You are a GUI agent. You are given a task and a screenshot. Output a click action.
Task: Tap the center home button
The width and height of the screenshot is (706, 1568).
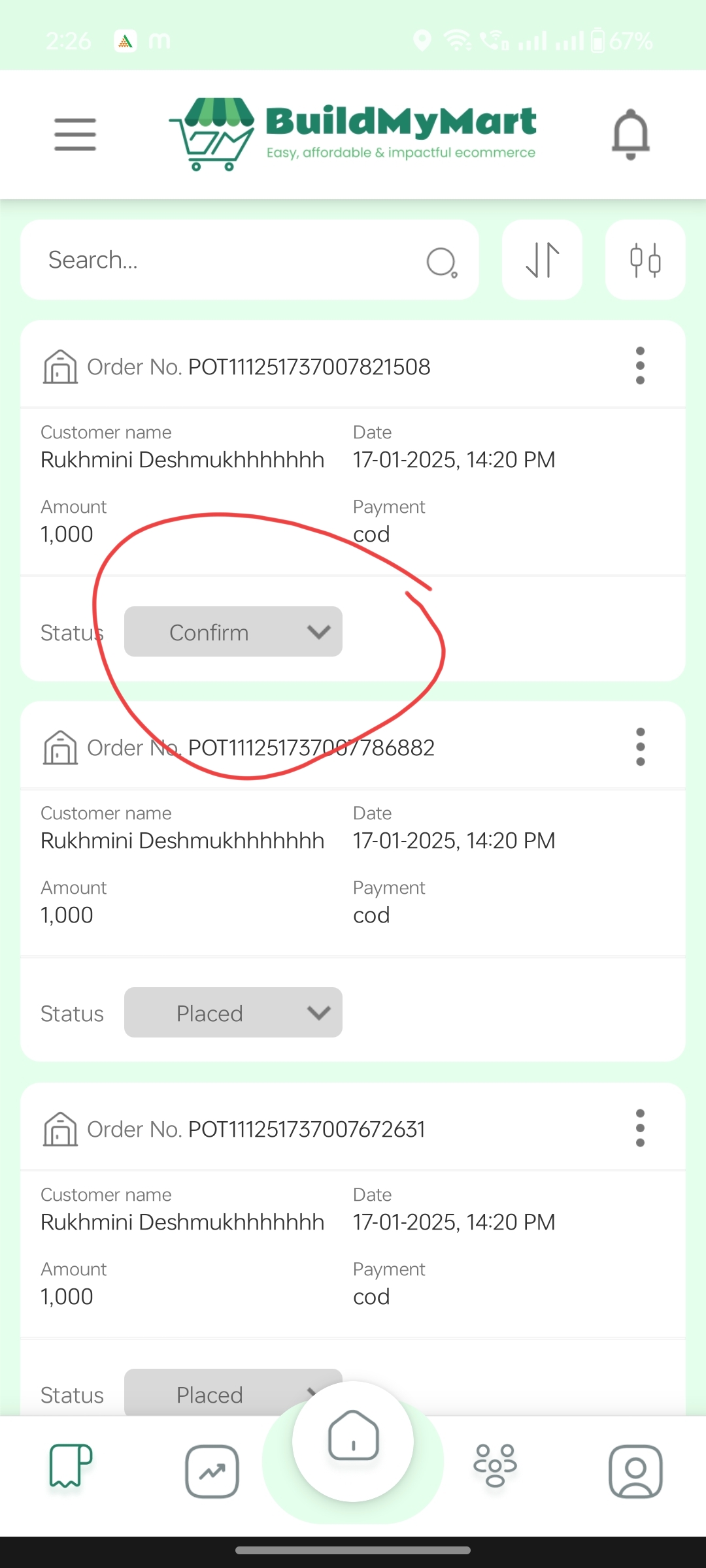click(353, 1441)
